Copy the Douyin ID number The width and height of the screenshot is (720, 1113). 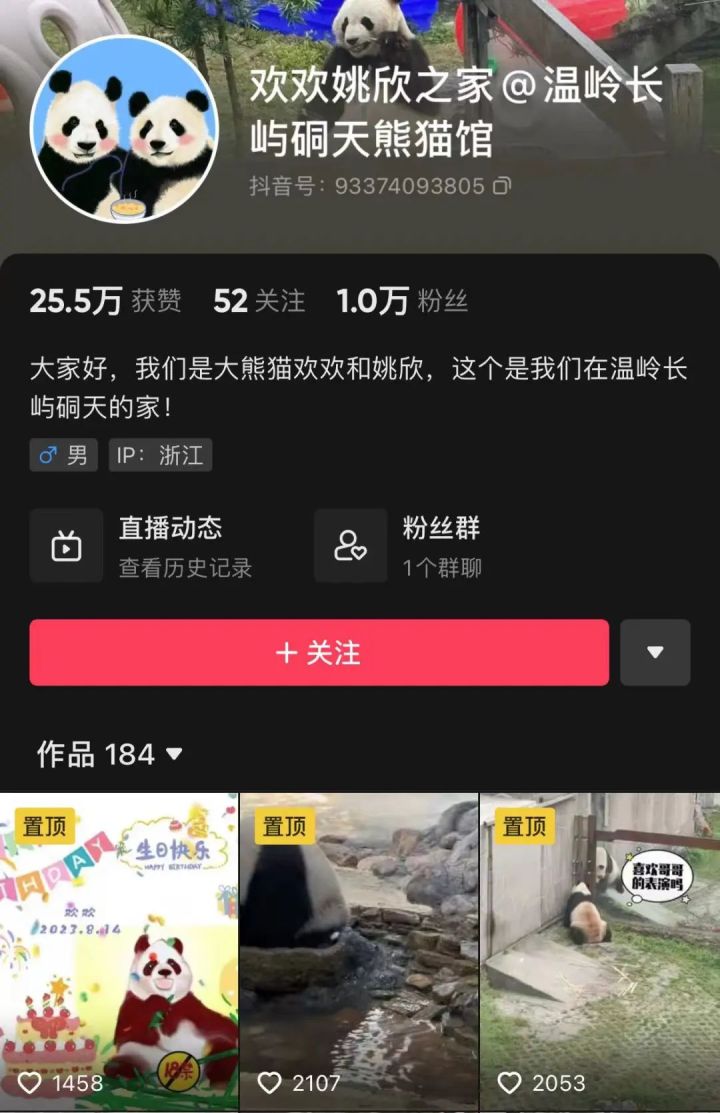point(503,186)
